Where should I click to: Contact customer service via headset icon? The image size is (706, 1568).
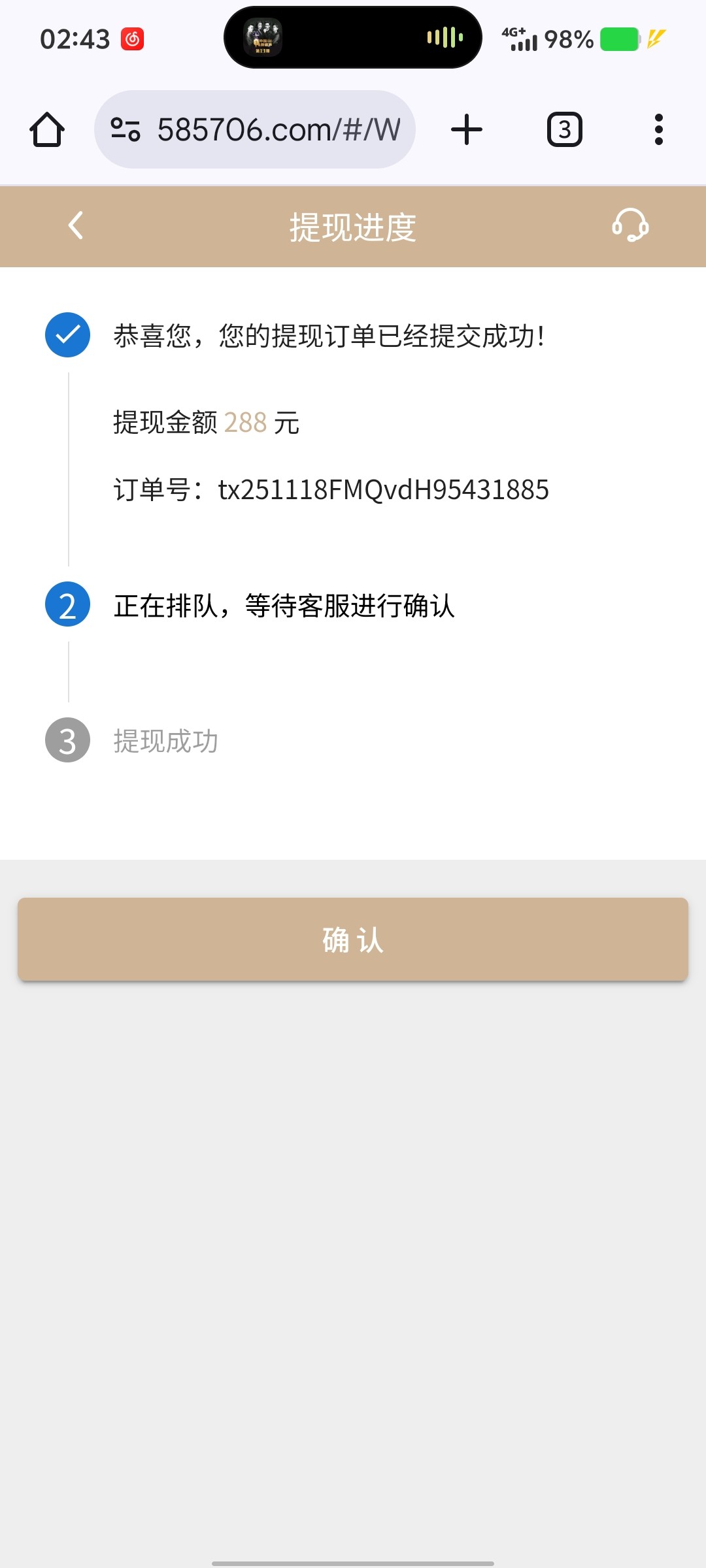tap(630, 225)
